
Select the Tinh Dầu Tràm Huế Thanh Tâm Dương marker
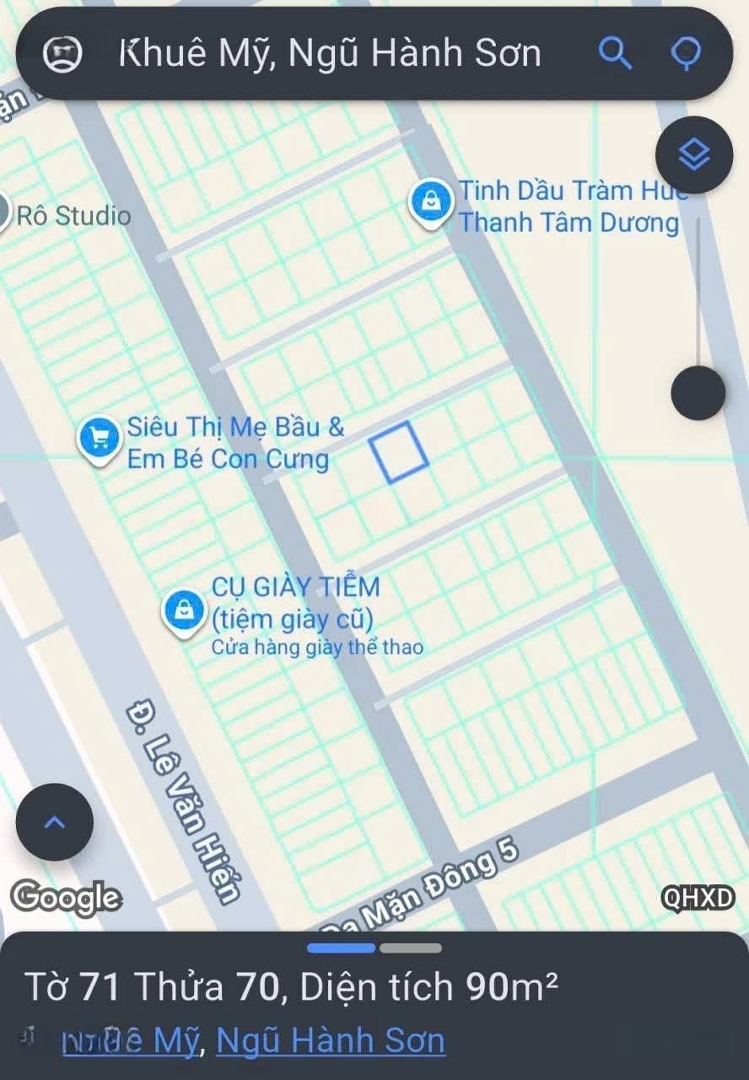pyautogui.click(x=430, y=203)
